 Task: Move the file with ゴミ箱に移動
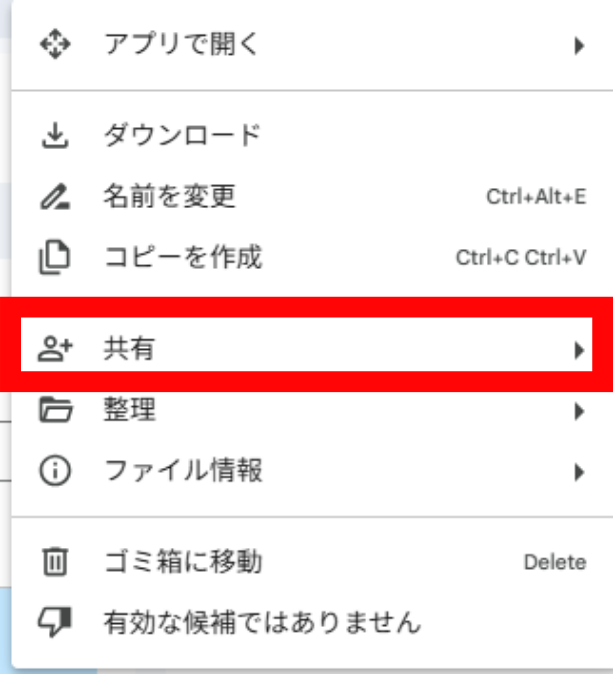point(312,562)
